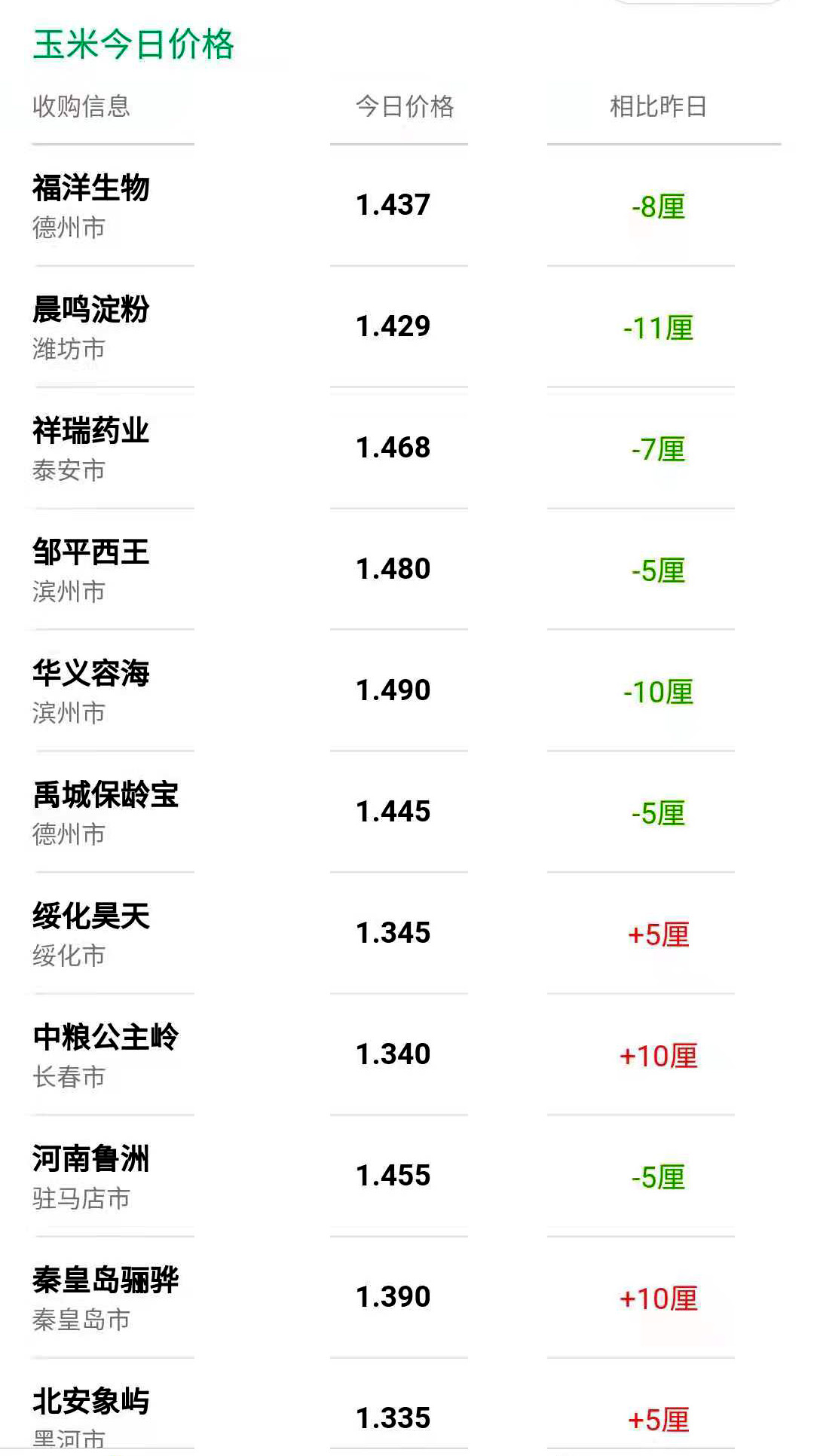Open the 福洋生物 corn price row
Viewport: 814px width, 1456px height.
tap(91, 188)
